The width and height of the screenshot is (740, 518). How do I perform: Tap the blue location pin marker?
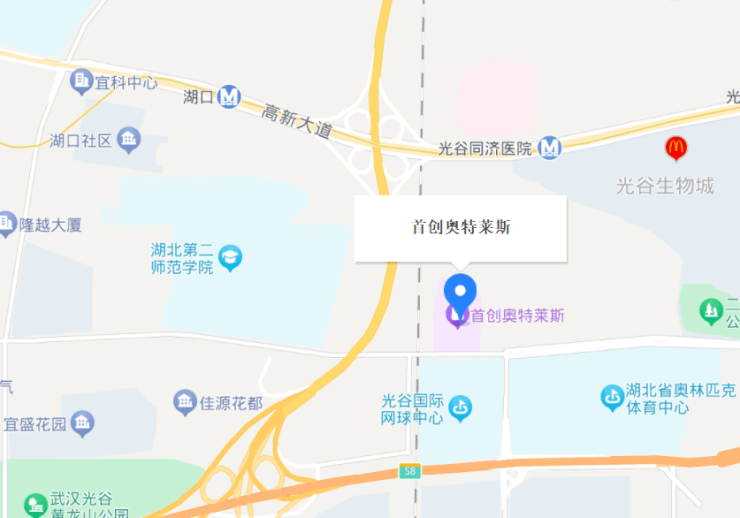pyautogui.click(x=460, y=291)
